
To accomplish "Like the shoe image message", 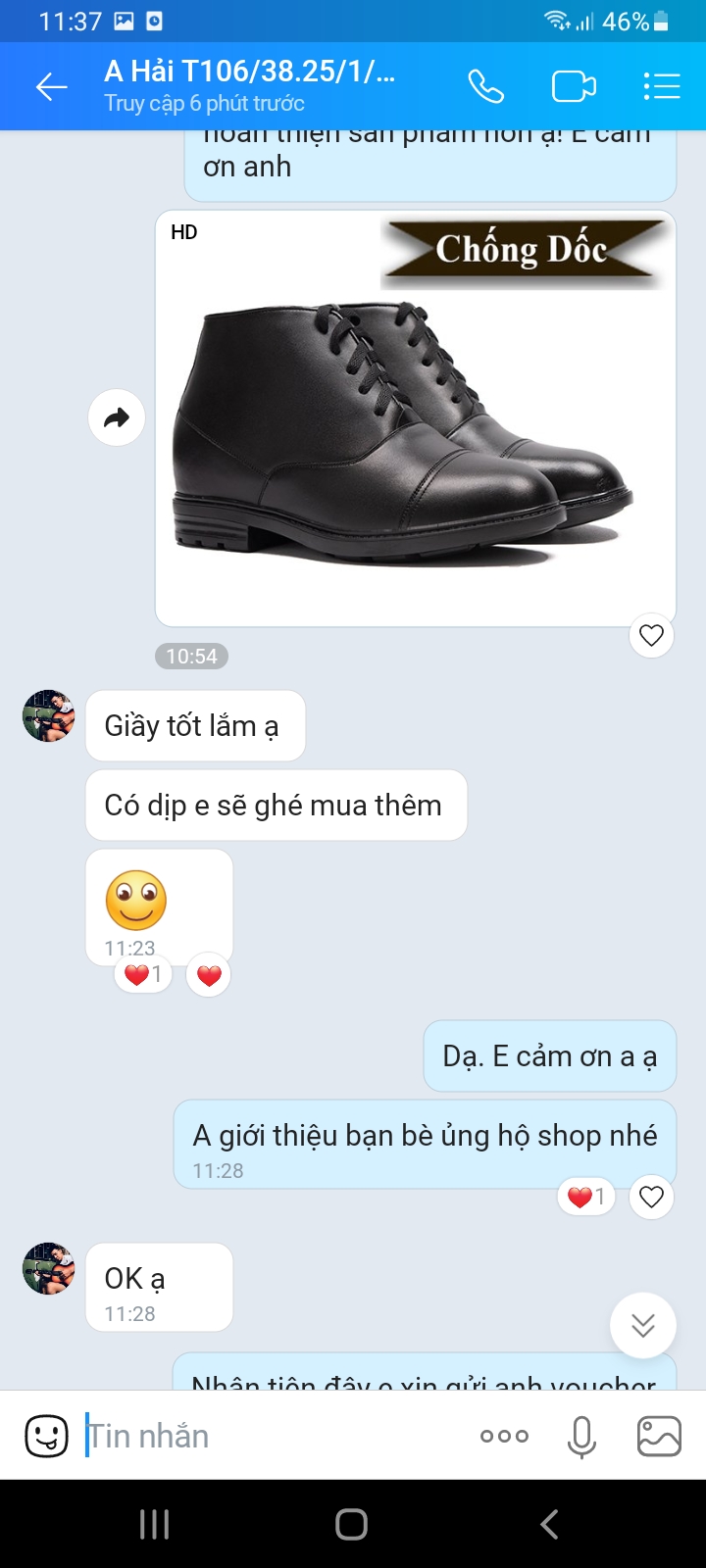I will (x=651, y=635).
